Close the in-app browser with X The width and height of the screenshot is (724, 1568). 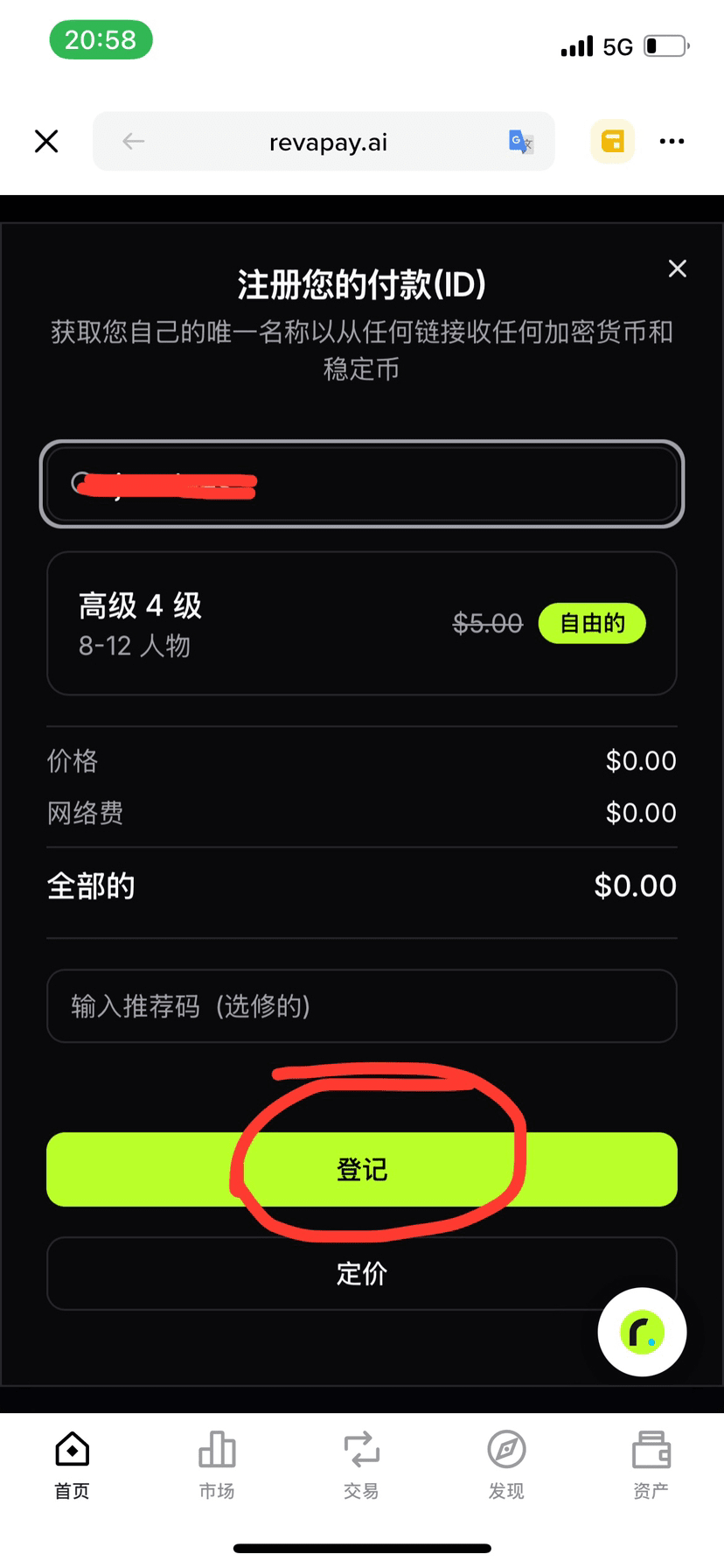(46, 141)
